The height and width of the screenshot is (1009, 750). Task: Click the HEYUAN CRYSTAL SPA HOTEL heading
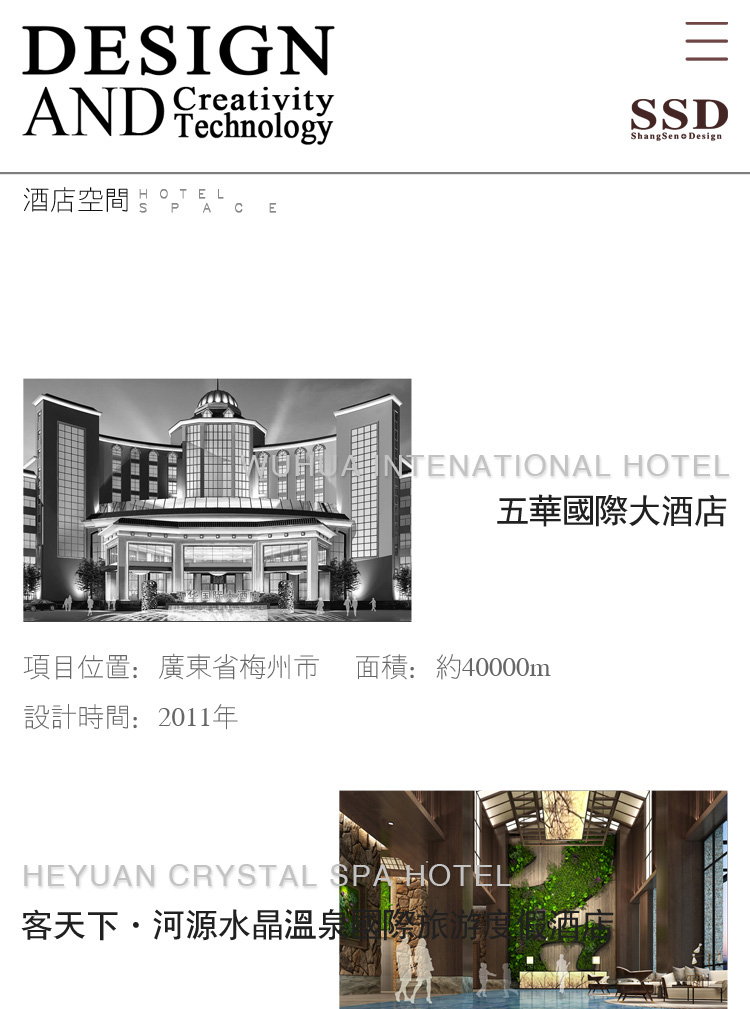(265, 877)
